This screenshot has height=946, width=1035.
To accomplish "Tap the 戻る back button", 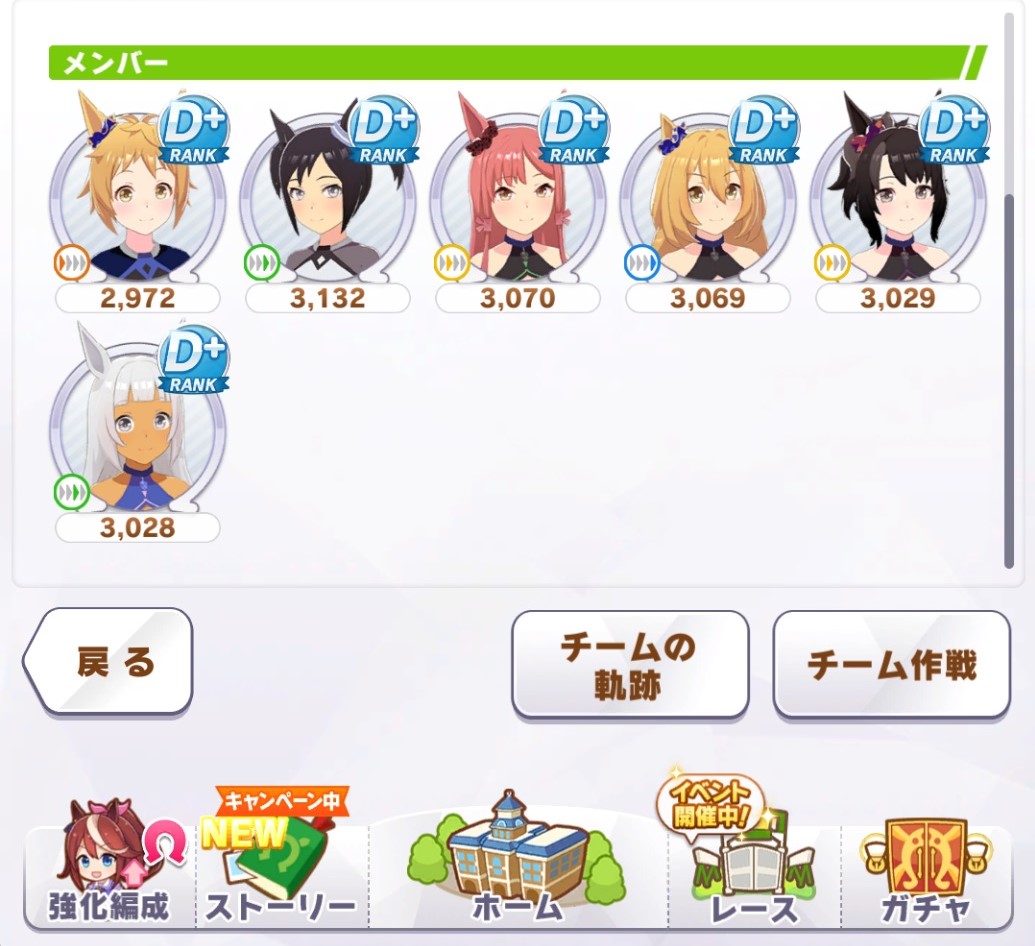I will pyautogui.click(x=108, y=662).
